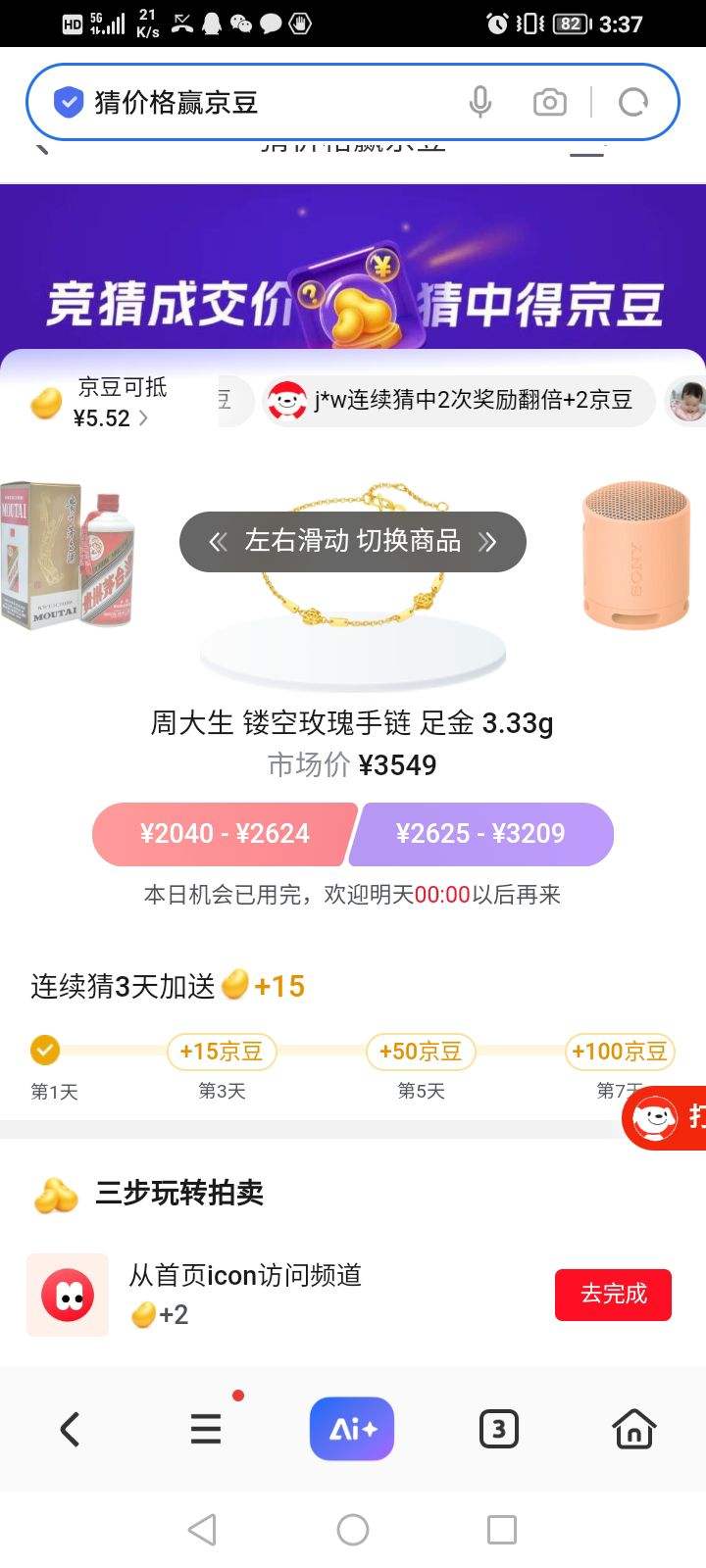Tap the home icon in the bottom navigation

click(x=632, y=1429)
